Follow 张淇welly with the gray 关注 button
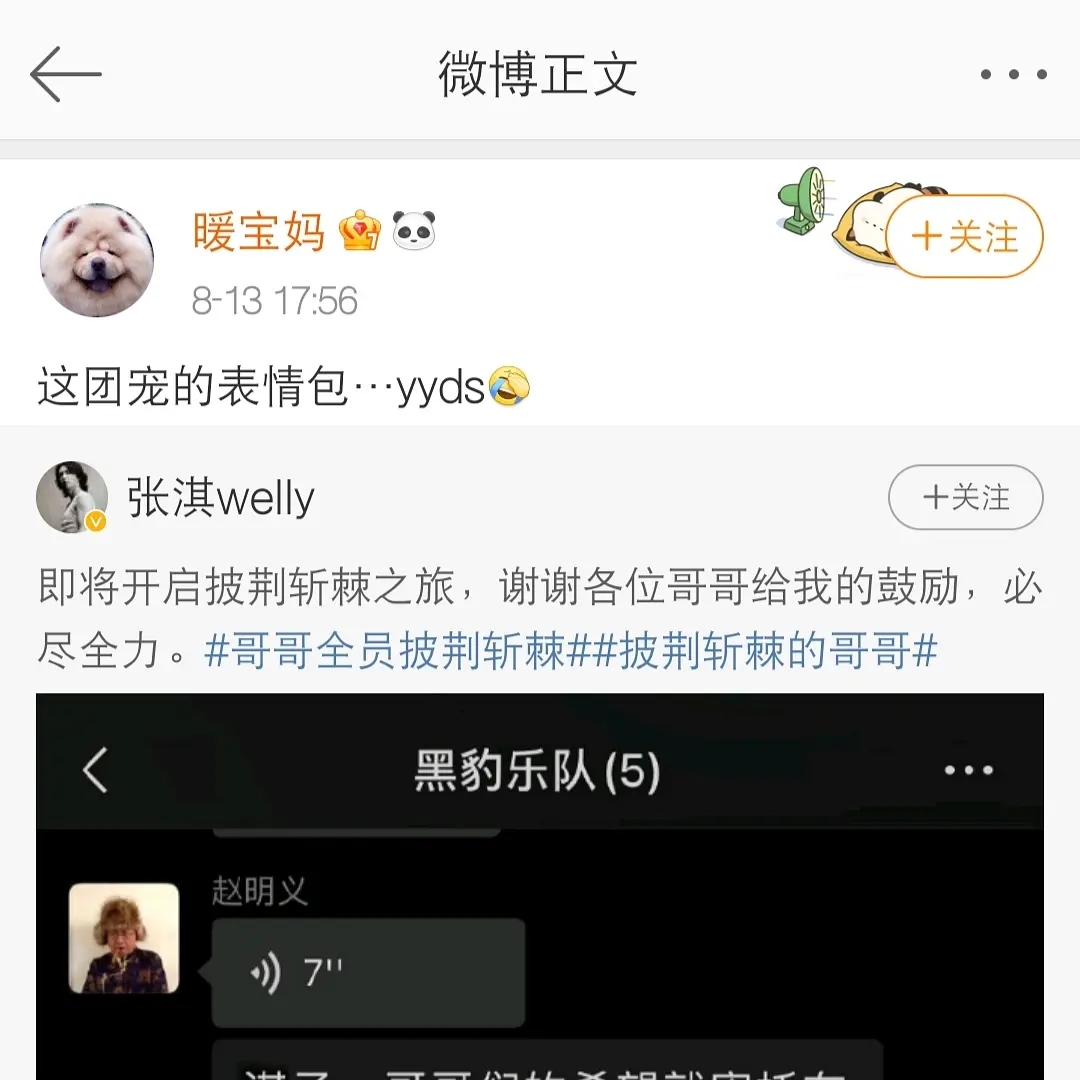This screenshot has width=1080, height=1080. click(965, 497)
